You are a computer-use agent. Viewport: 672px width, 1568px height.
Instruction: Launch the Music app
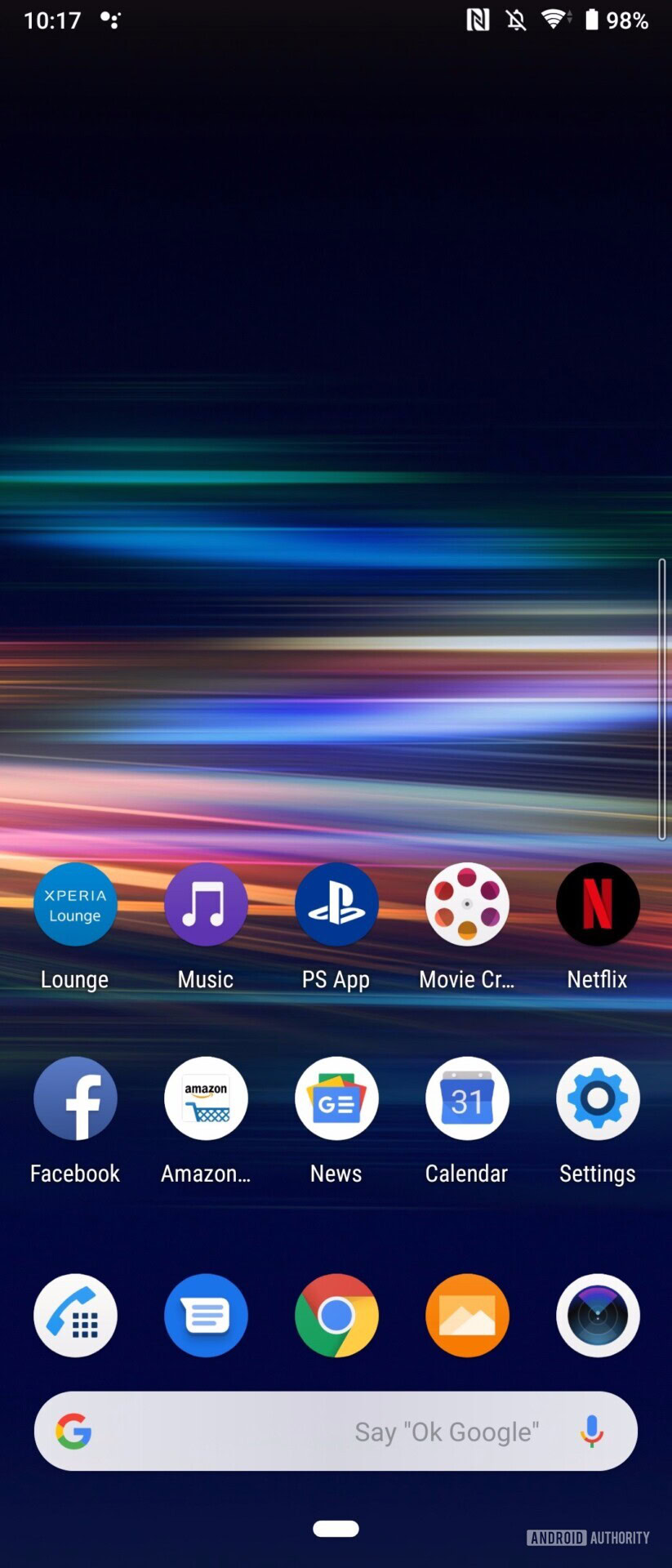click(x=206, y=904)
